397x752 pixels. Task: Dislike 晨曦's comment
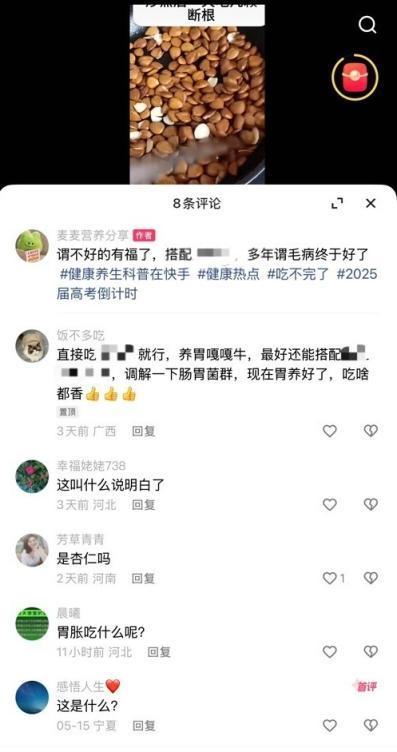[371, 652]
